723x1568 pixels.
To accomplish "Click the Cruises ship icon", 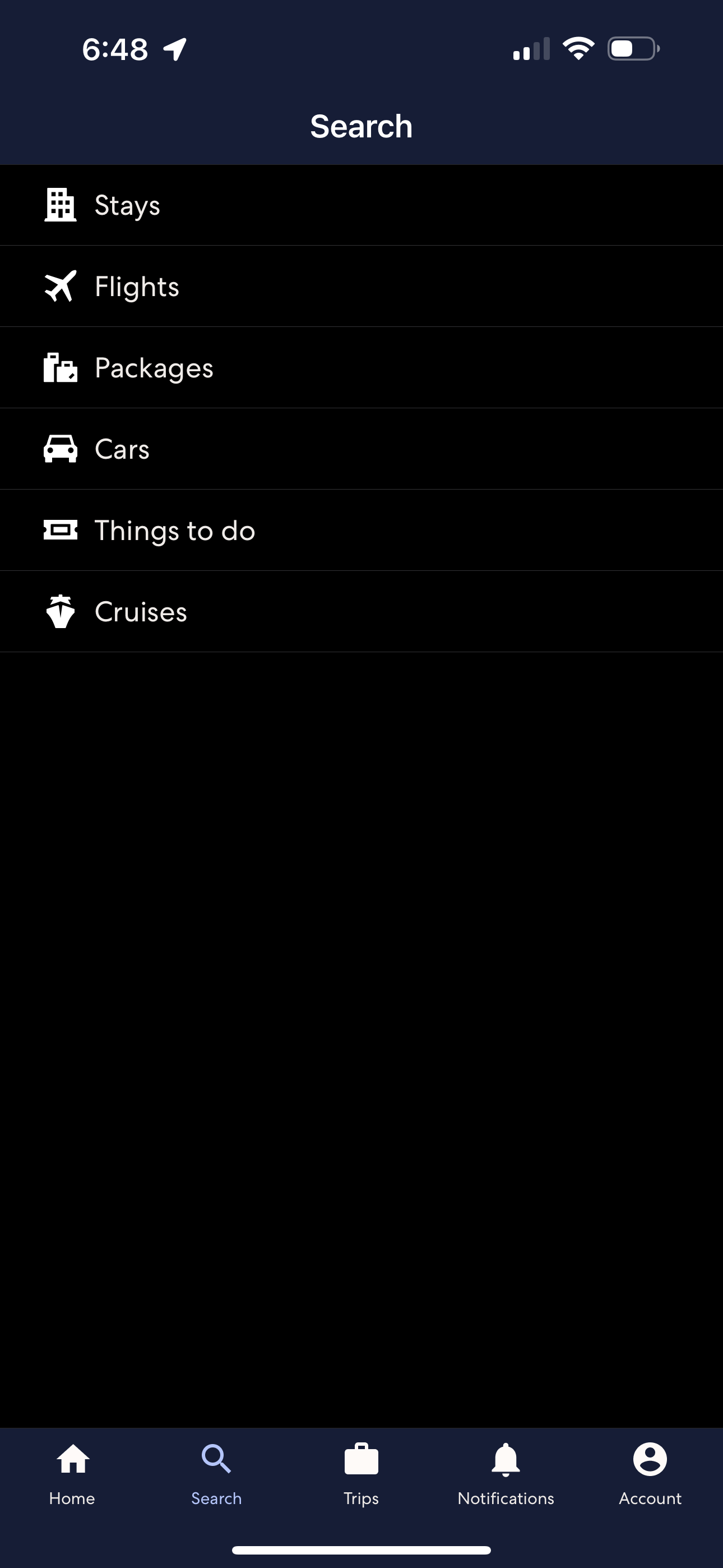I will (61, 611).
